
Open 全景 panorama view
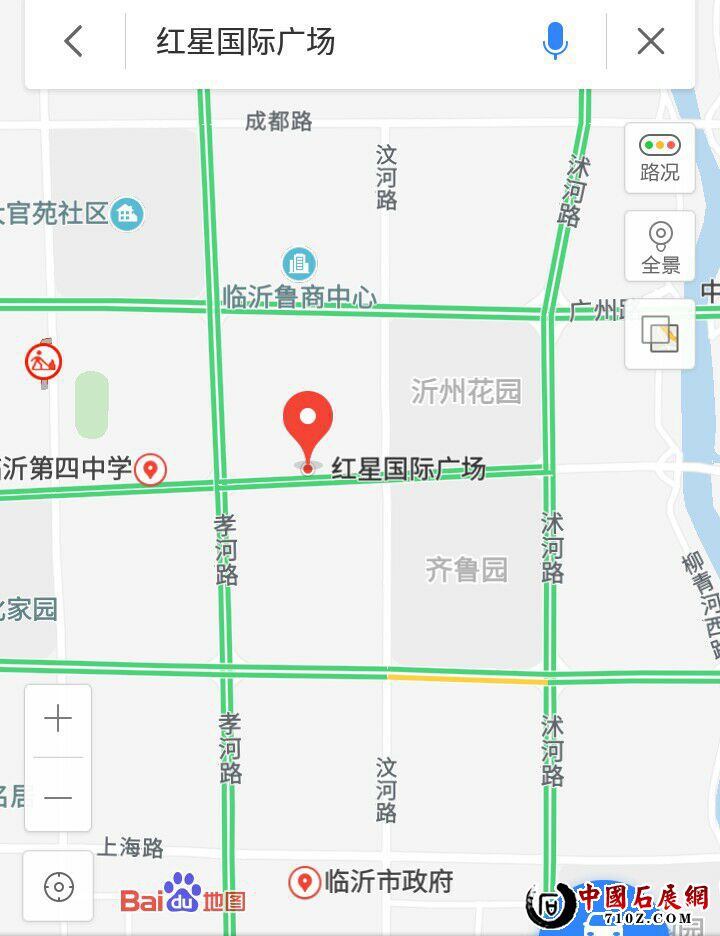point(660,246)
